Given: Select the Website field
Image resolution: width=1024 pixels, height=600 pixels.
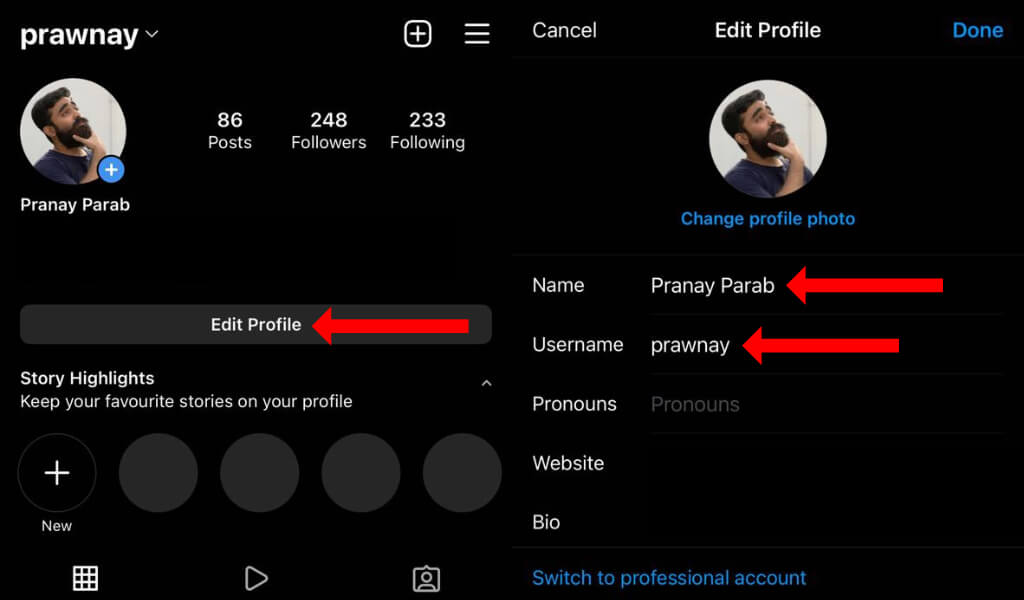Looking at the screenshot, I should (800, 463).
